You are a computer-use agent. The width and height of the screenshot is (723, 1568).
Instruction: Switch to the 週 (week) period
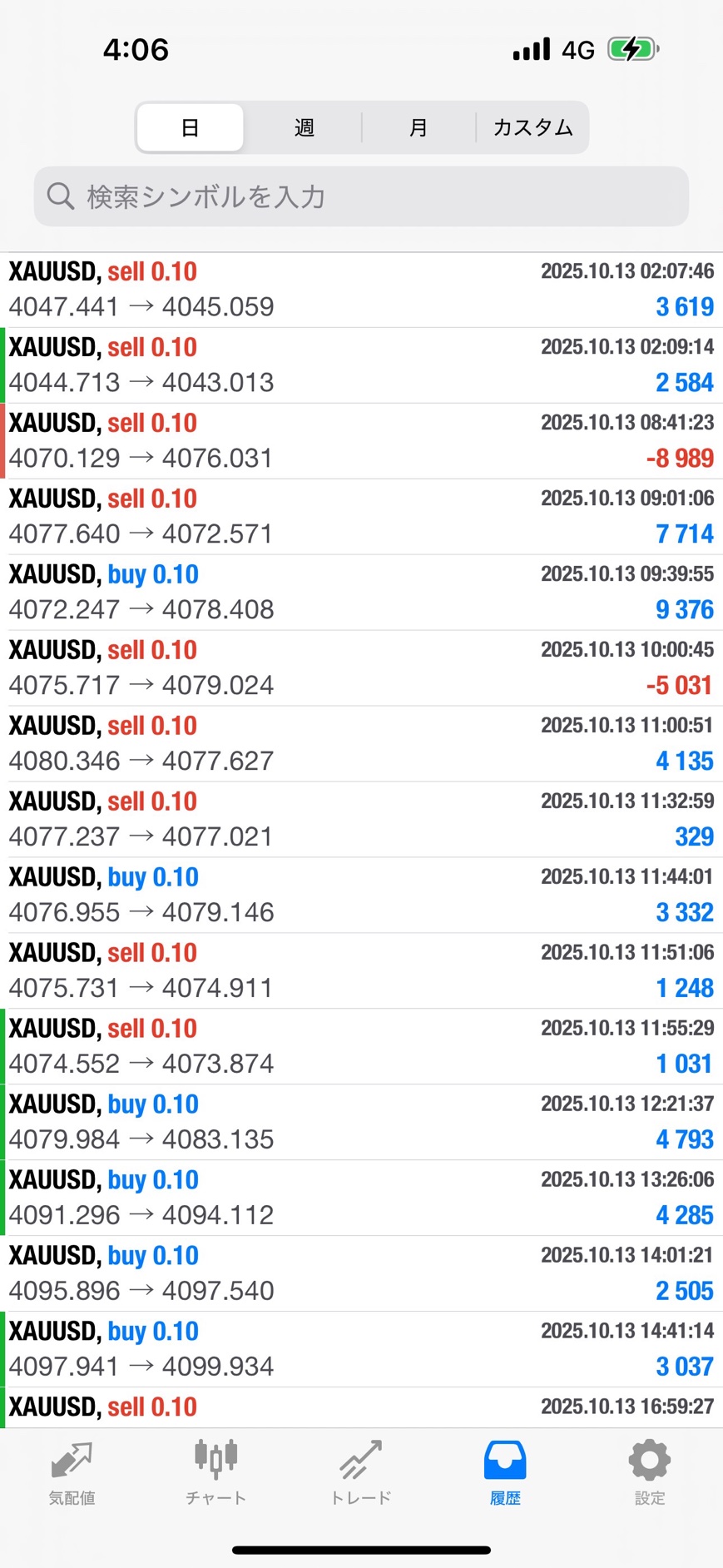click(305, 127)
